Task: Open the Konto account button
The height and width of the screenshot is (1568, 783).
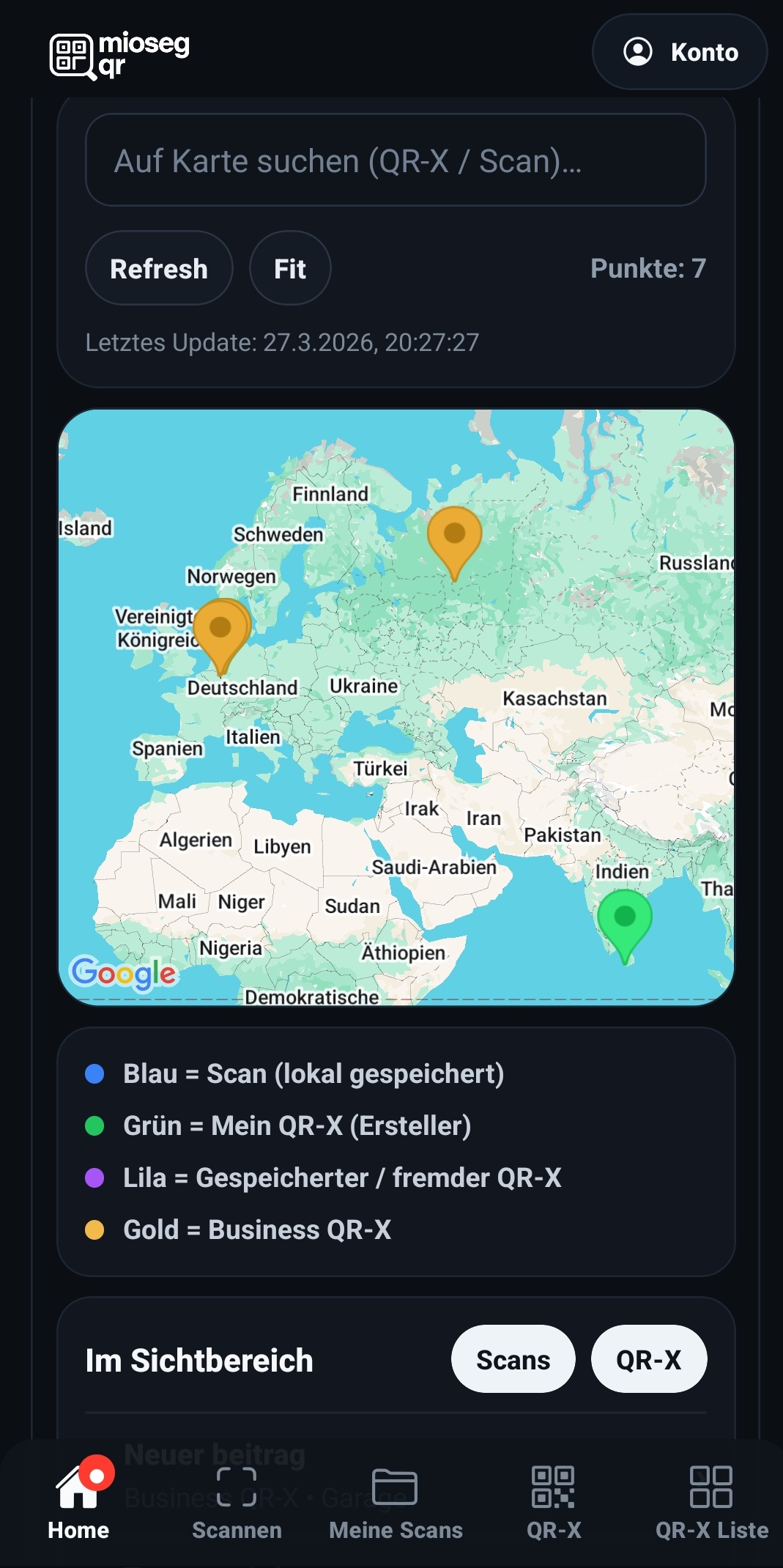Action: tap(679, 52)
